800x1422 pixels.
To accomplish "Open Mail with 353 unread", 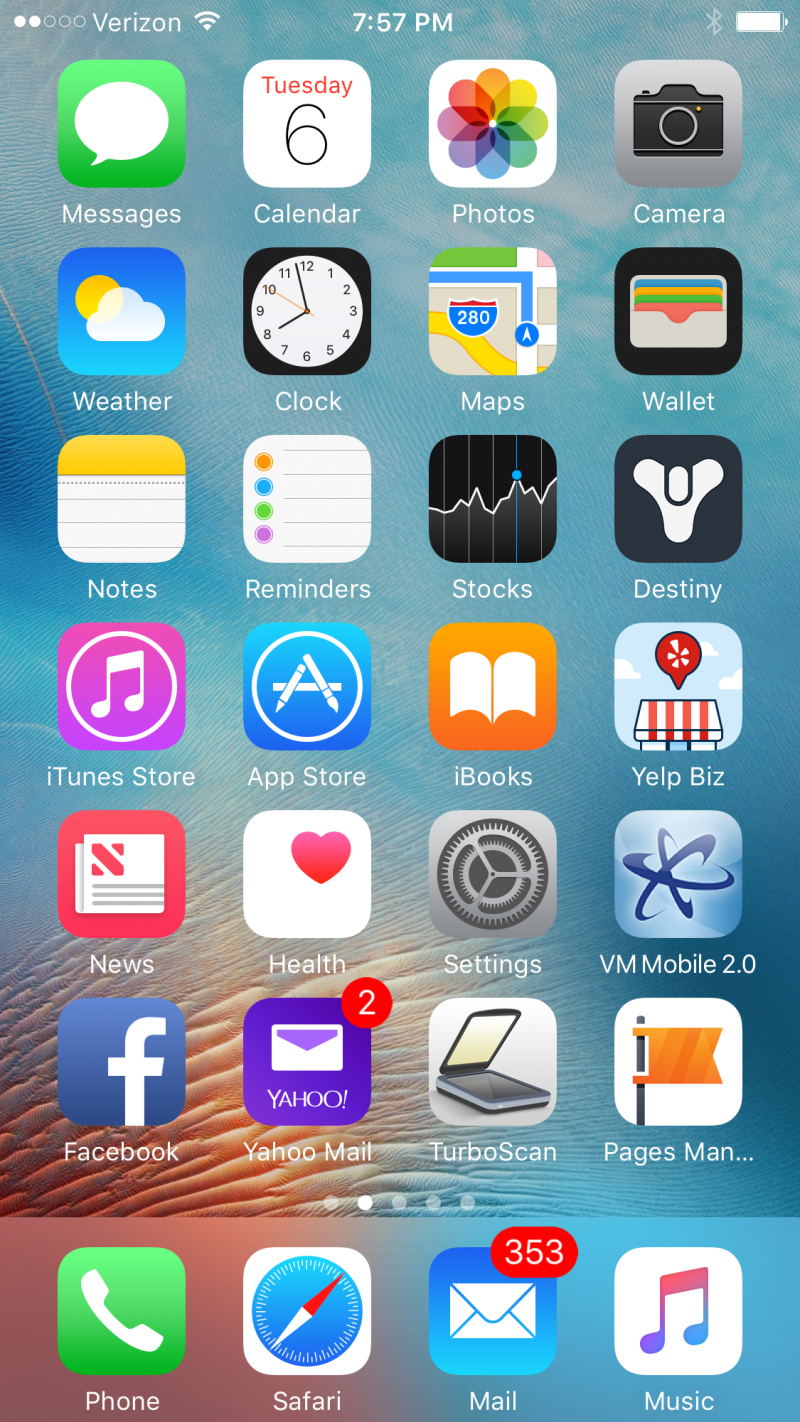I will [493, 1311].
